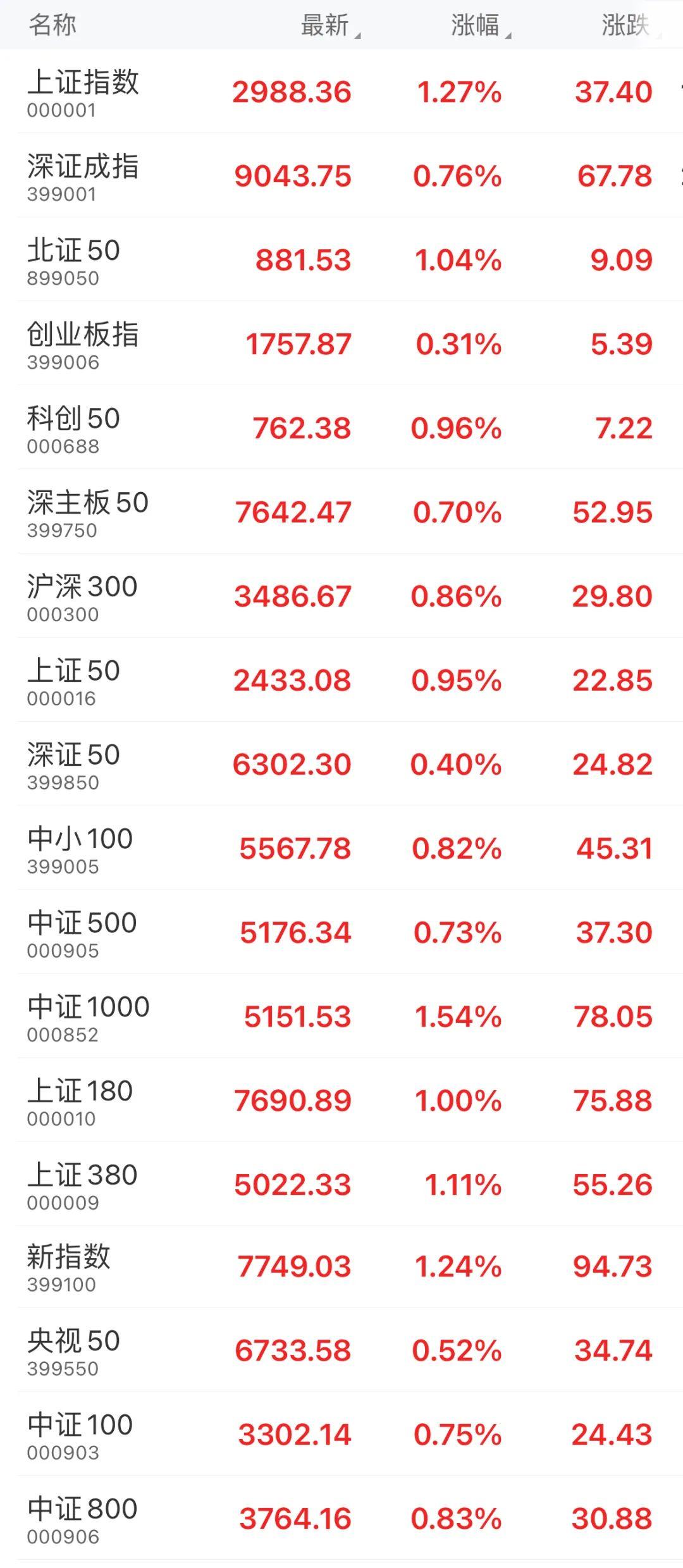This screenshot has height=1568, width=683.
Task: Sort the list by 最新 price
Action: point(330,25)
